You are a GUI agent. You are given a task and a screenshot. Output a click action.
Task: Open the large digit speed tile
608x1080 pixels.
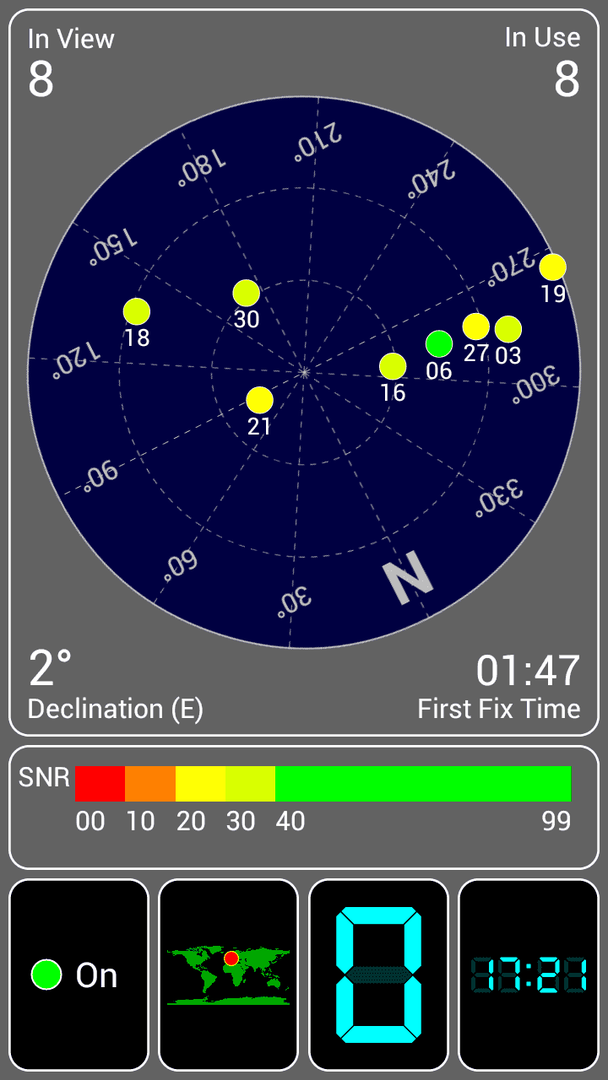click(x=379, y=975)
